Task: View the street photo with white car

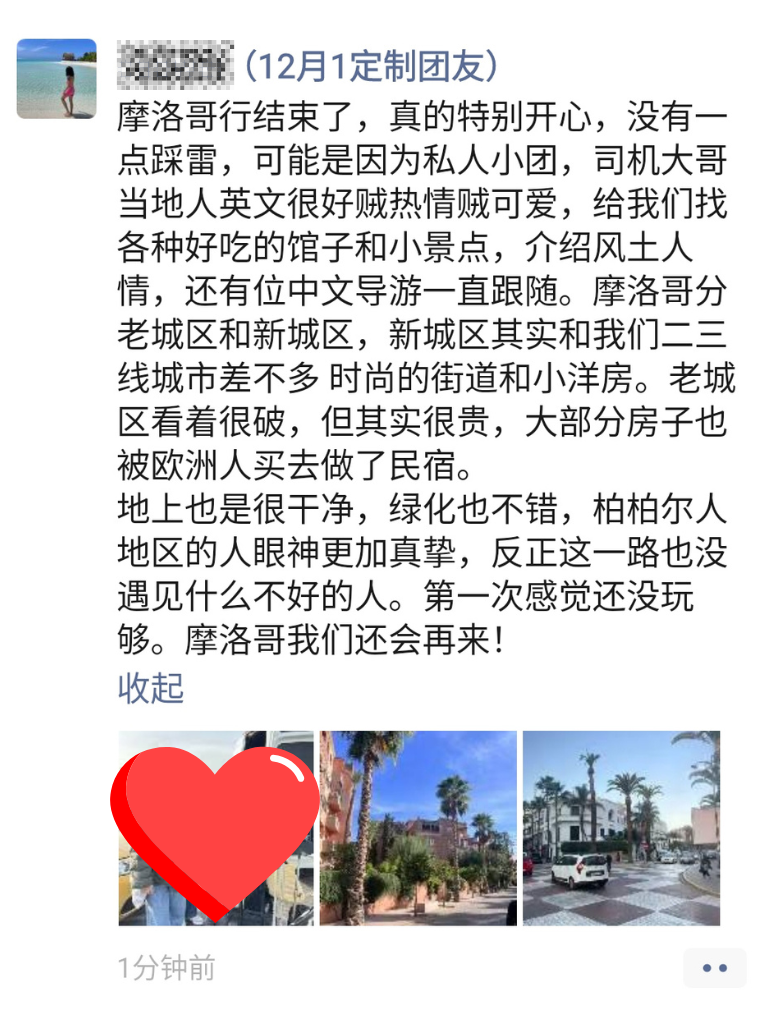Action: coord(621,827)
